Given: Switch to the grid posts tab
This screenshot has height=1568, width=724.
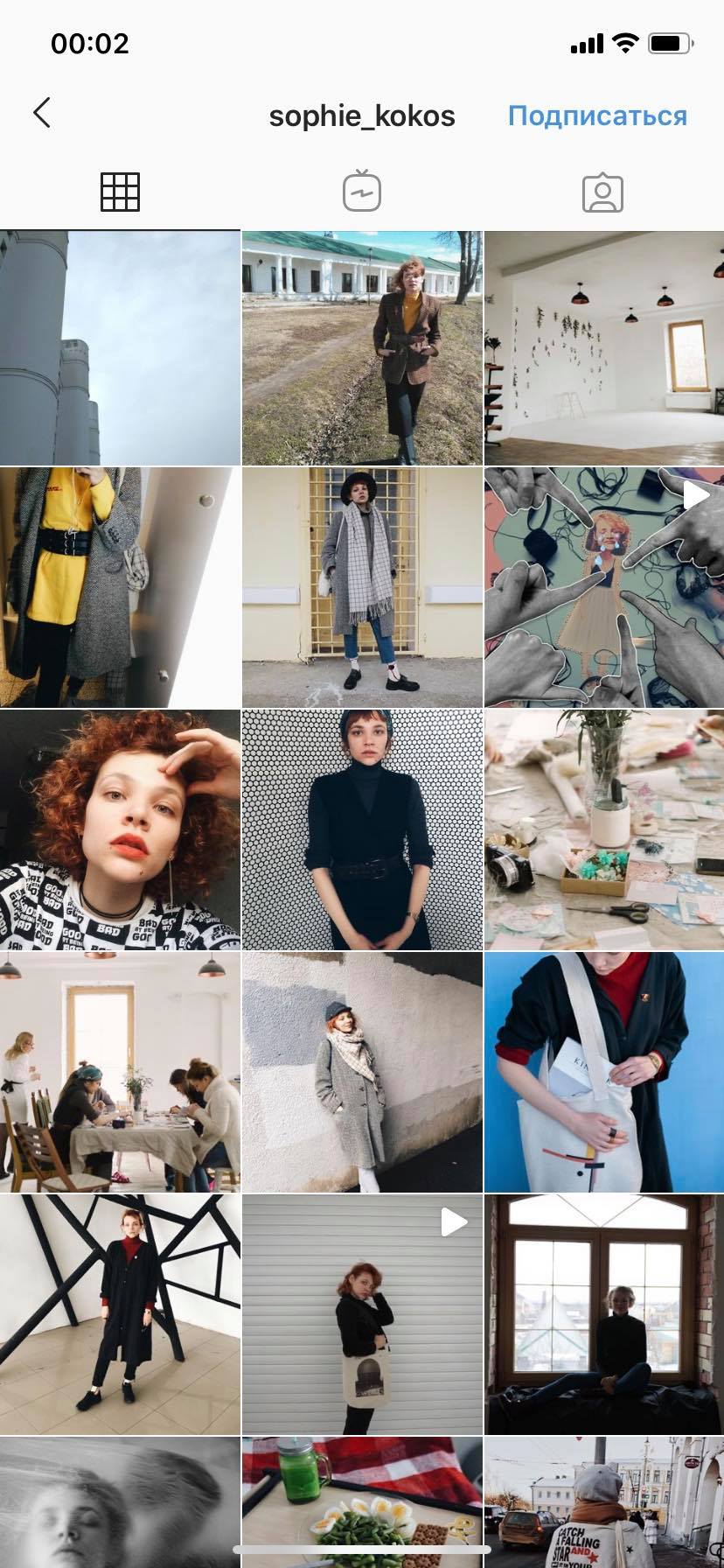Looking at the screenshot, I should [x=120, y=192].
